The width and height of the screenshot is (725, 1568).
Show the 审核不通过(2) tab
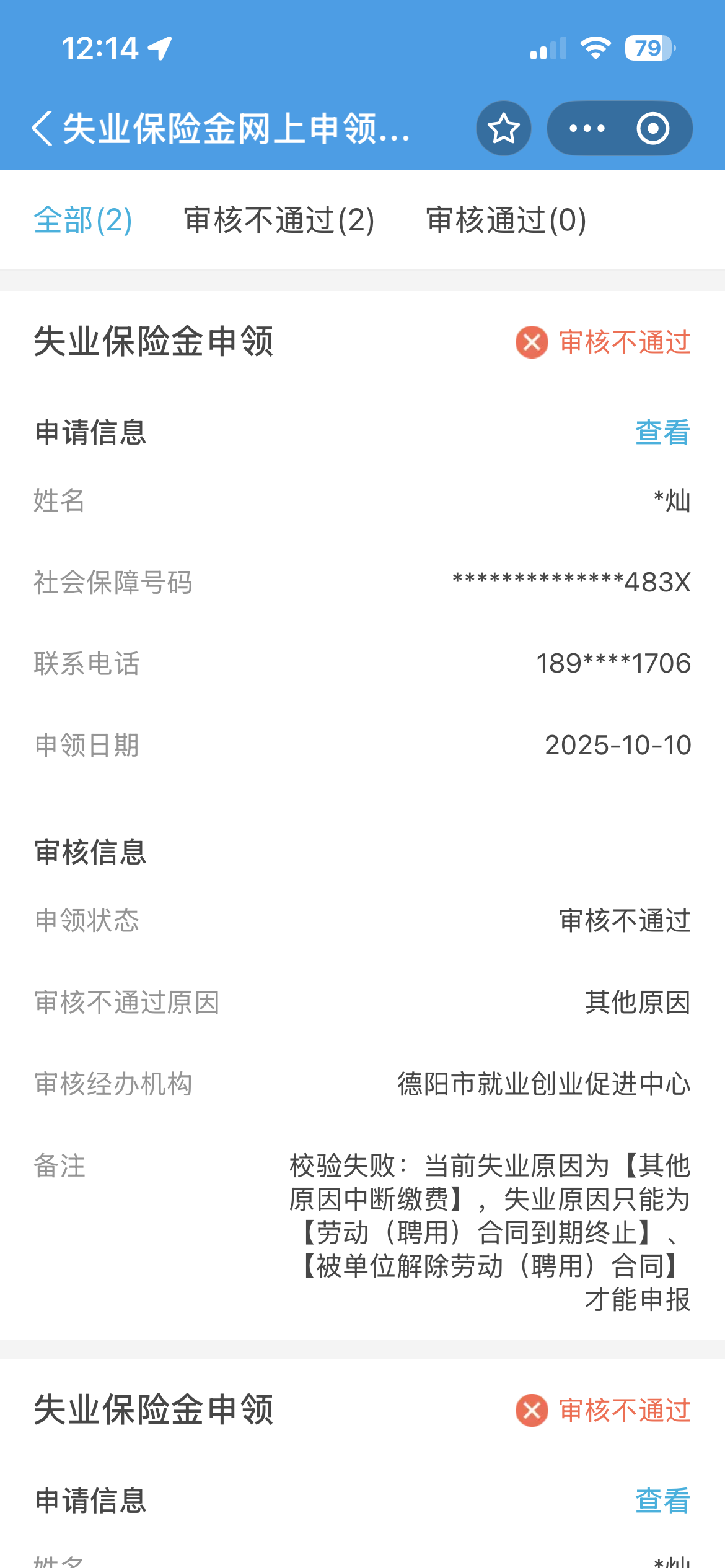(x=279, y=220)
